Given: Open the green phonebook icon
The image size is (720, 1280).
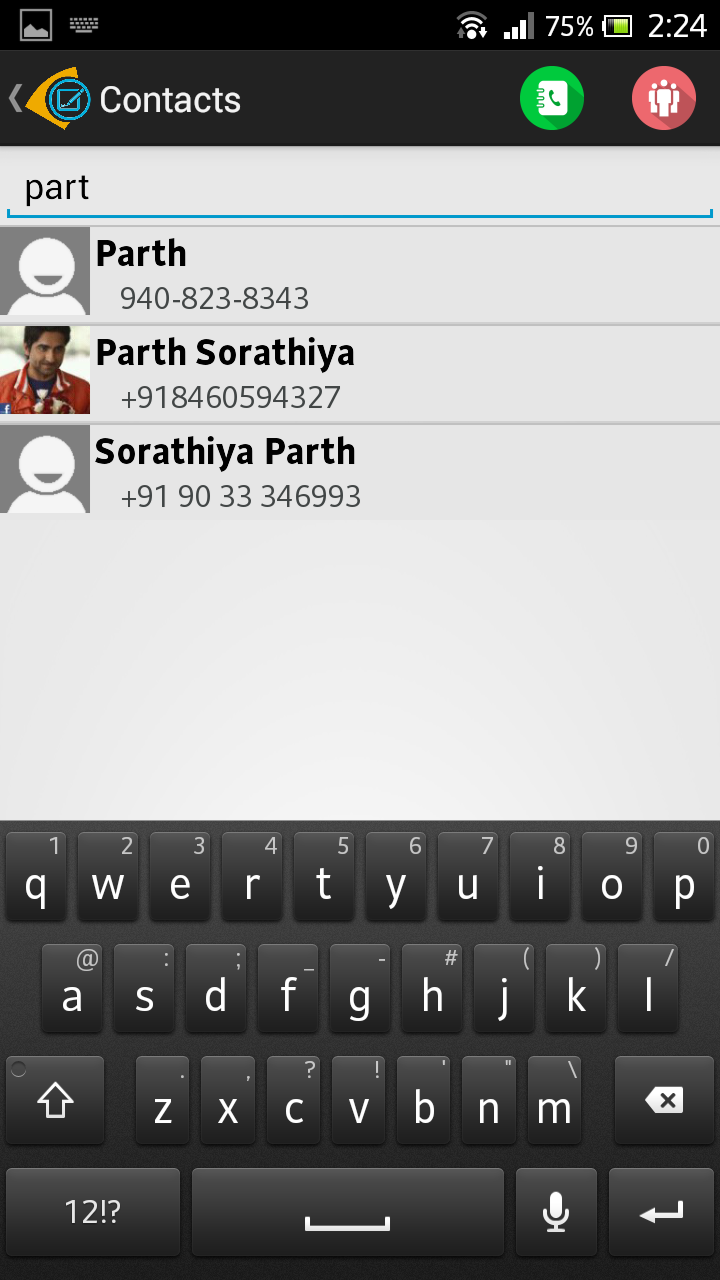Looking at the screenshot, I should pyautogui.click(x=551, y=99).
